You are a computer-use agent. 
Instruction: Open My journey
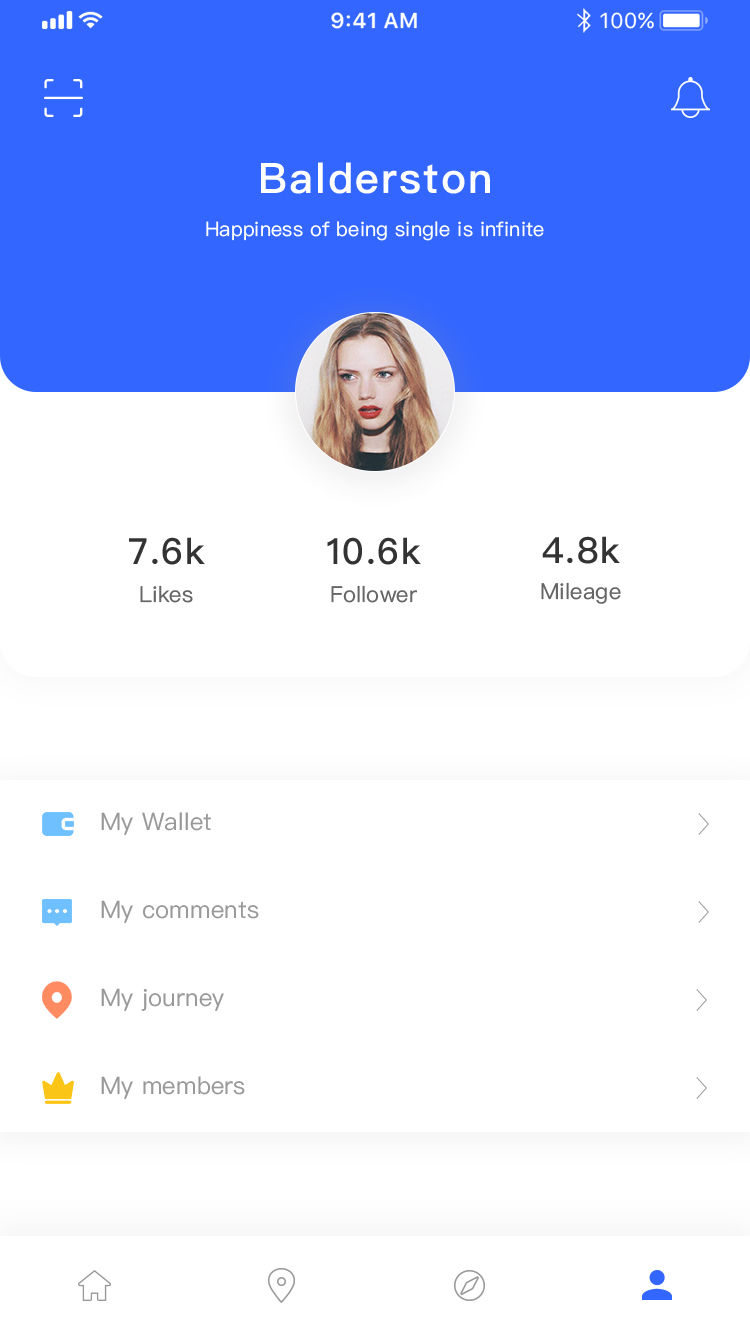click(x=375, y=999)
